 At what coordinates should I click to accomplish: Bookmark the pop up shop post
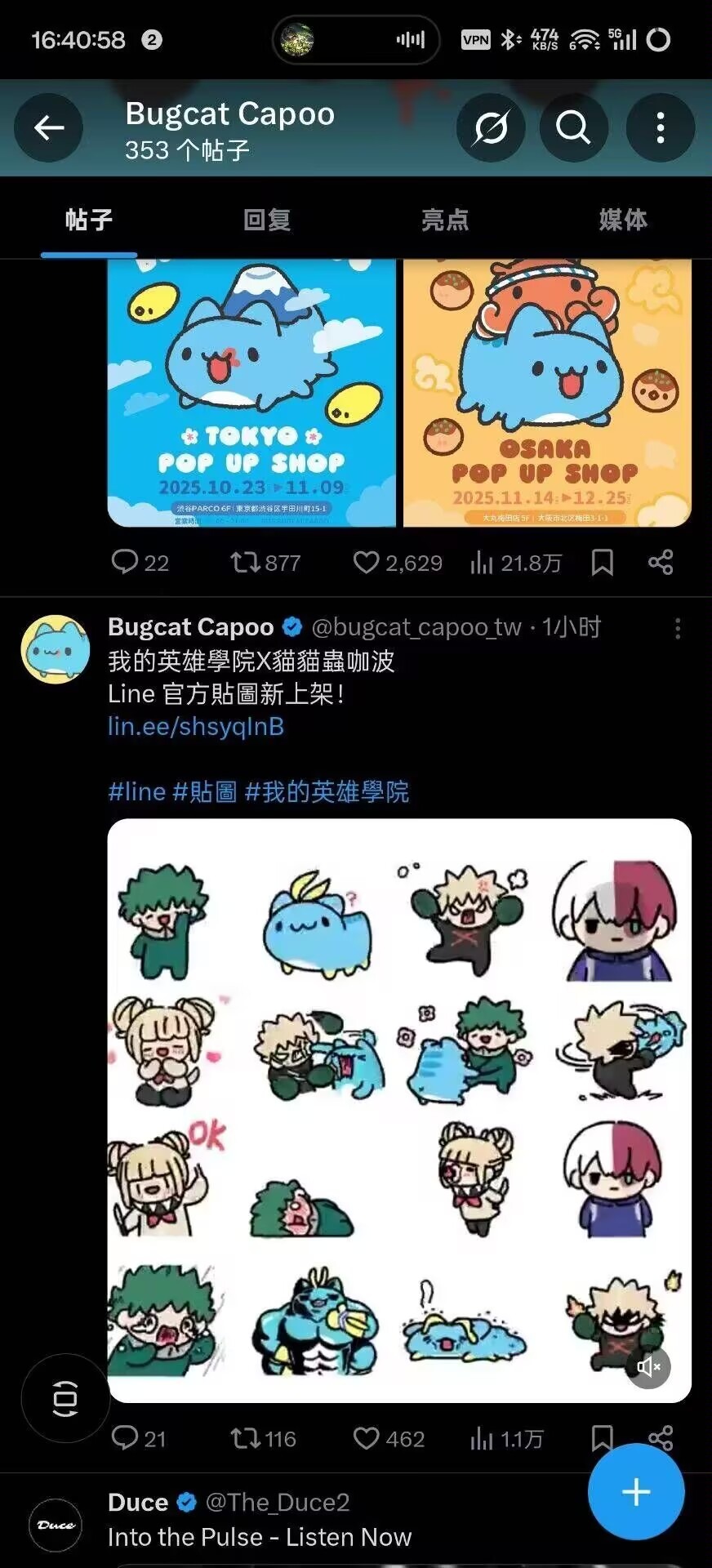pyautogui.click(x=603, y=563)
